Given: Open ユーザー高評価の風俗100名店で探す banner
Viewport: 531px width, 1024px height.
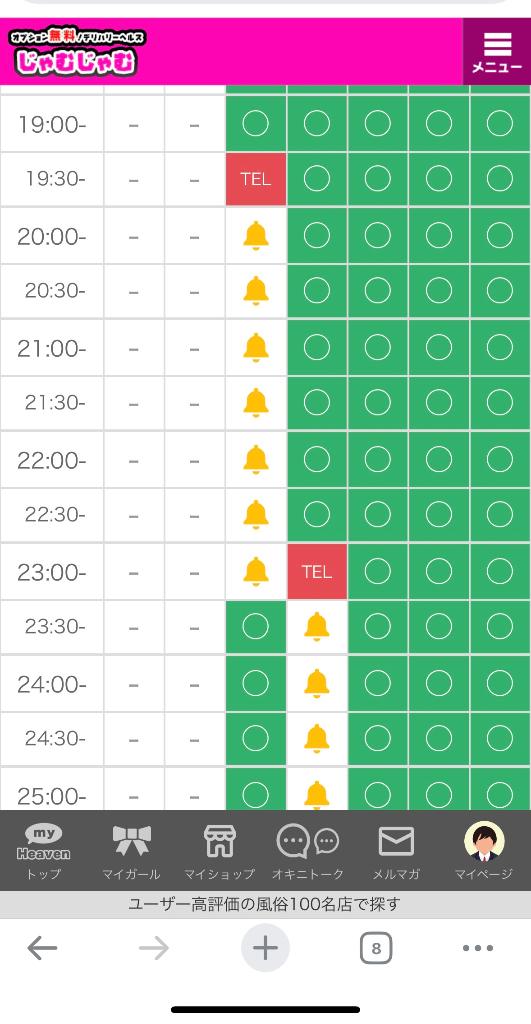Looking at the screenshot, I should [x=265, y=904].
